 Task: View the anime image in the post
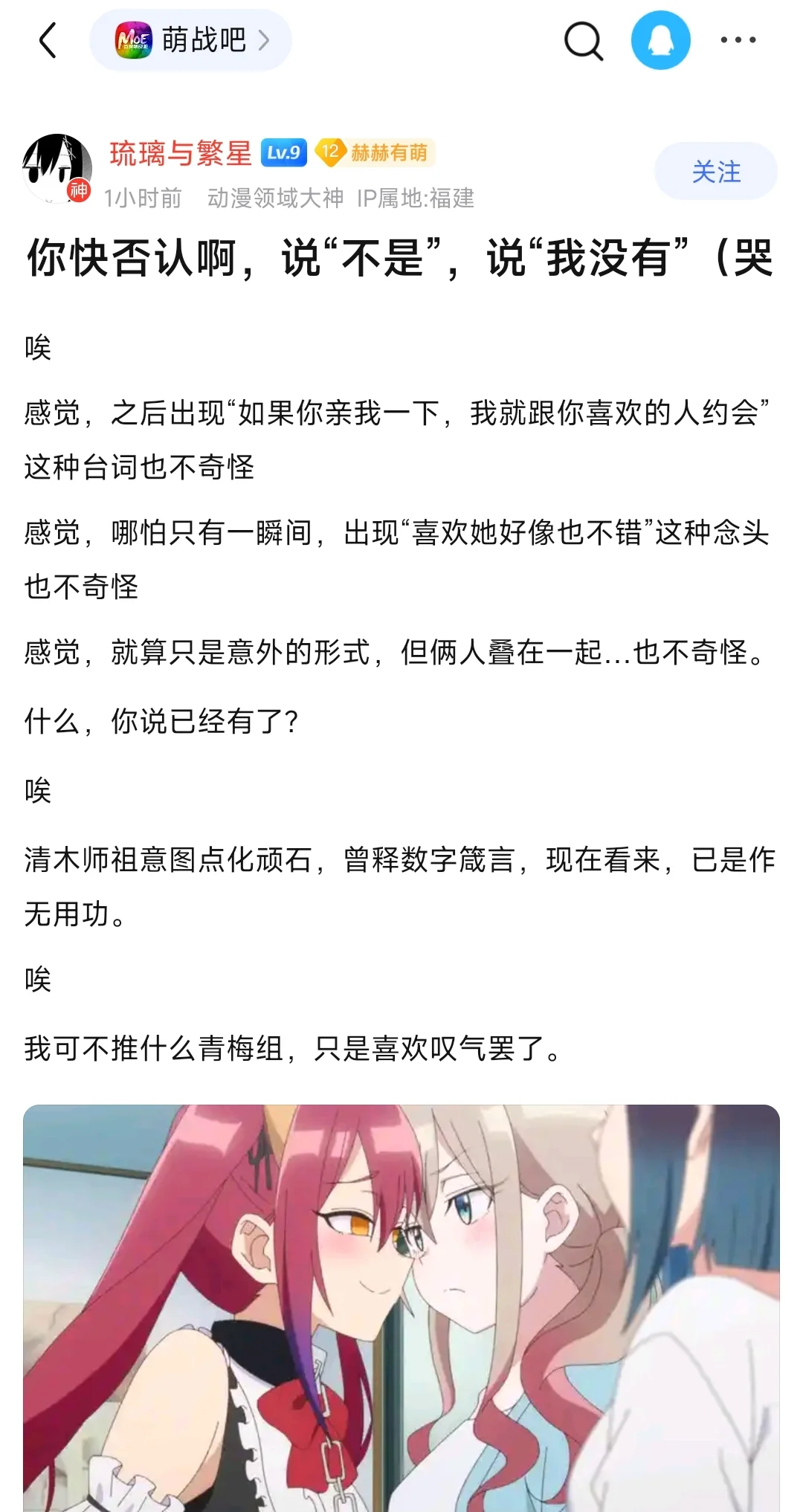pyautogui.click(x=401, y=1307)
